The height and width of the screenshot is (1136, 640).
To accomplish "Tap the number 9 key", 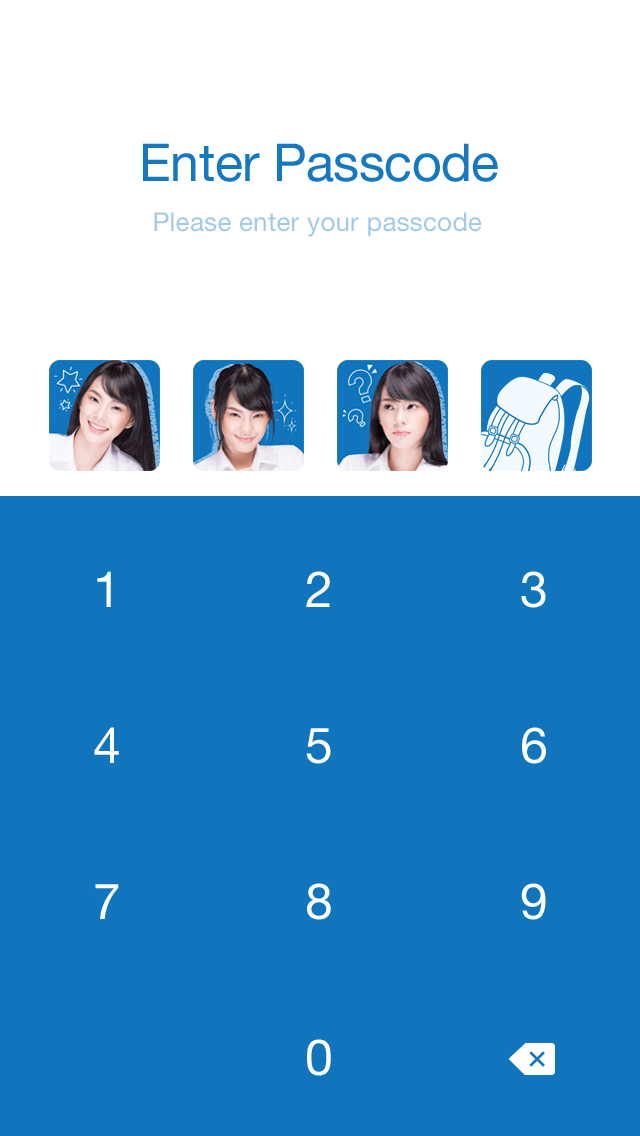I will coord(533,902).
